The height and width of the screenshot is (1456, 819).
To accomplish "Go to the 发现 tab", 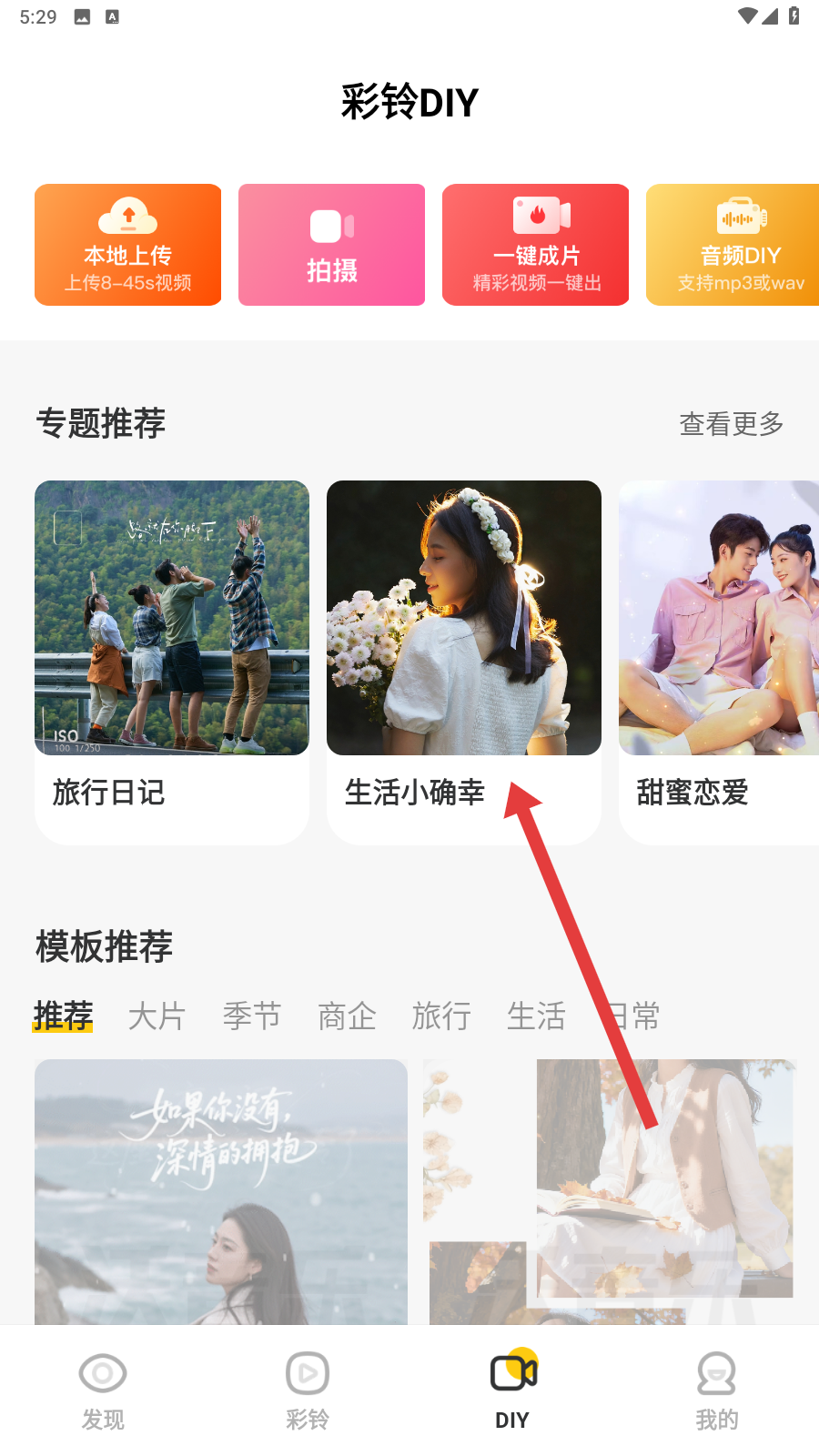I will pyautogui.click(x=102, y=1390).
